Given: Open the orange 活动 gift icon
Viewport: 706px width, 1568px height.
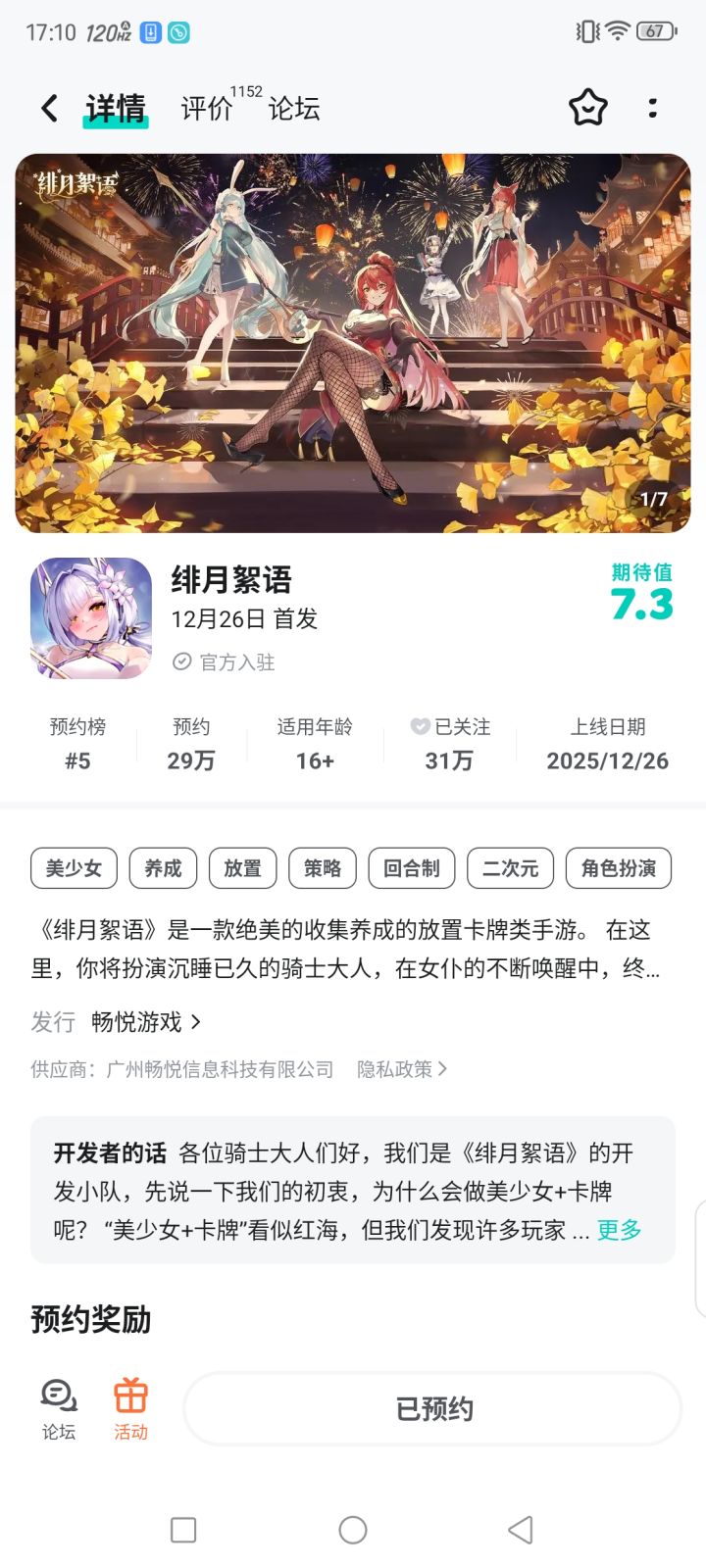Looking at the screenshot, I should [x=130, y=1404].
